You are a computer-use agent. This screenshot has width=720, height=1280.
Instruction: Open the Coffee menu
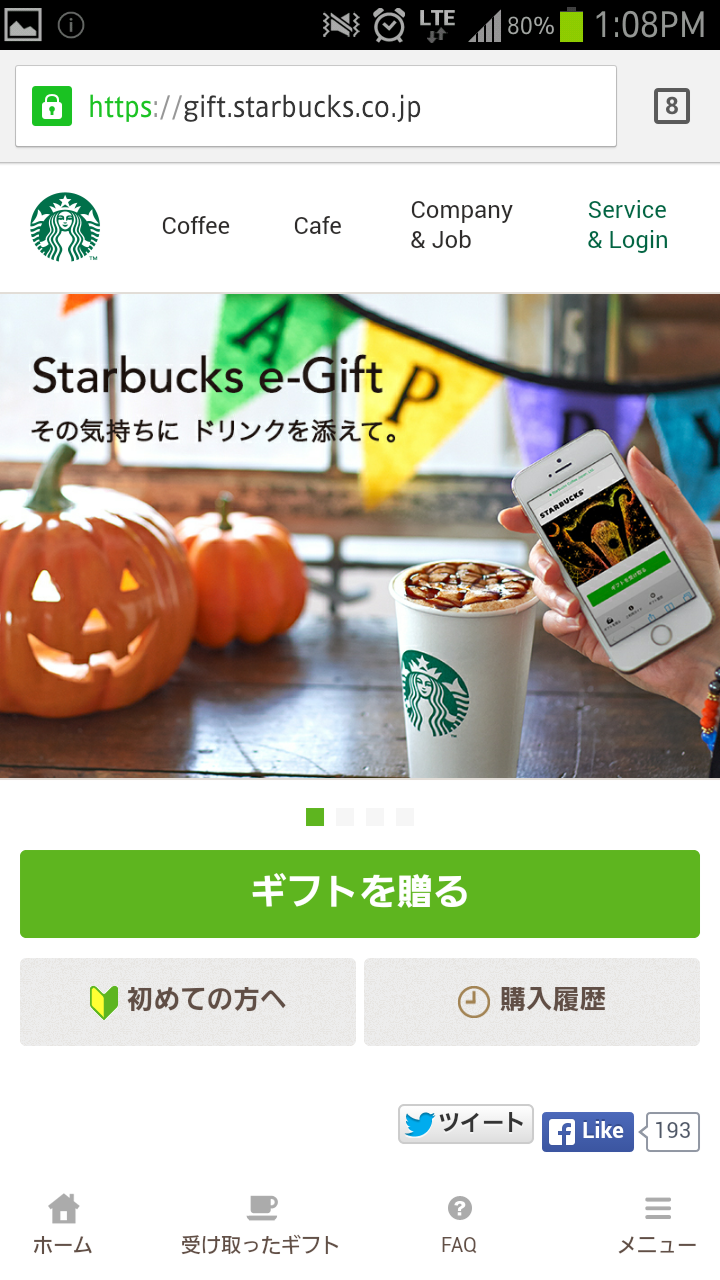coord(196,226)
